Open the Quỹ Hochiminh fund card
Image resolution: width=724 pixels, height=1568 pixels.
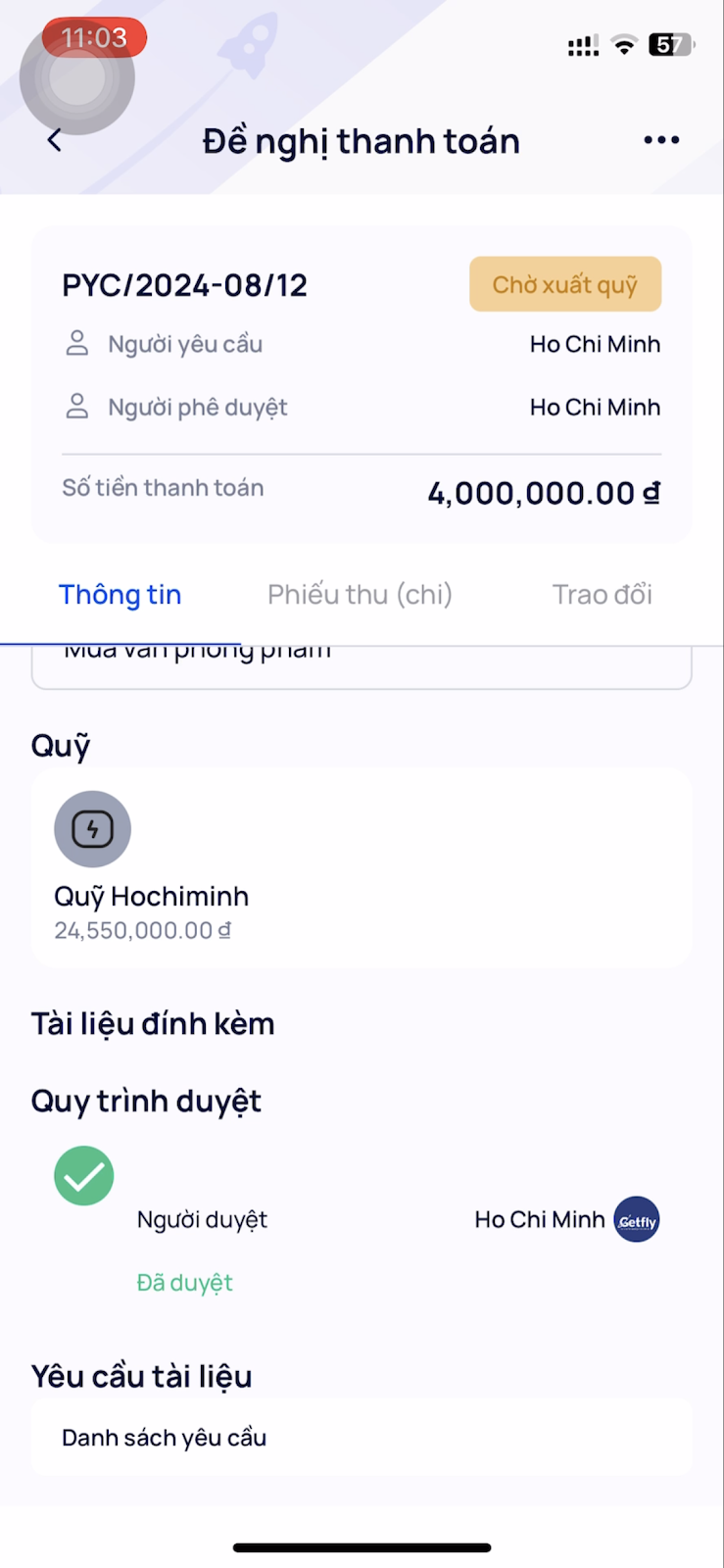[362, 868]
